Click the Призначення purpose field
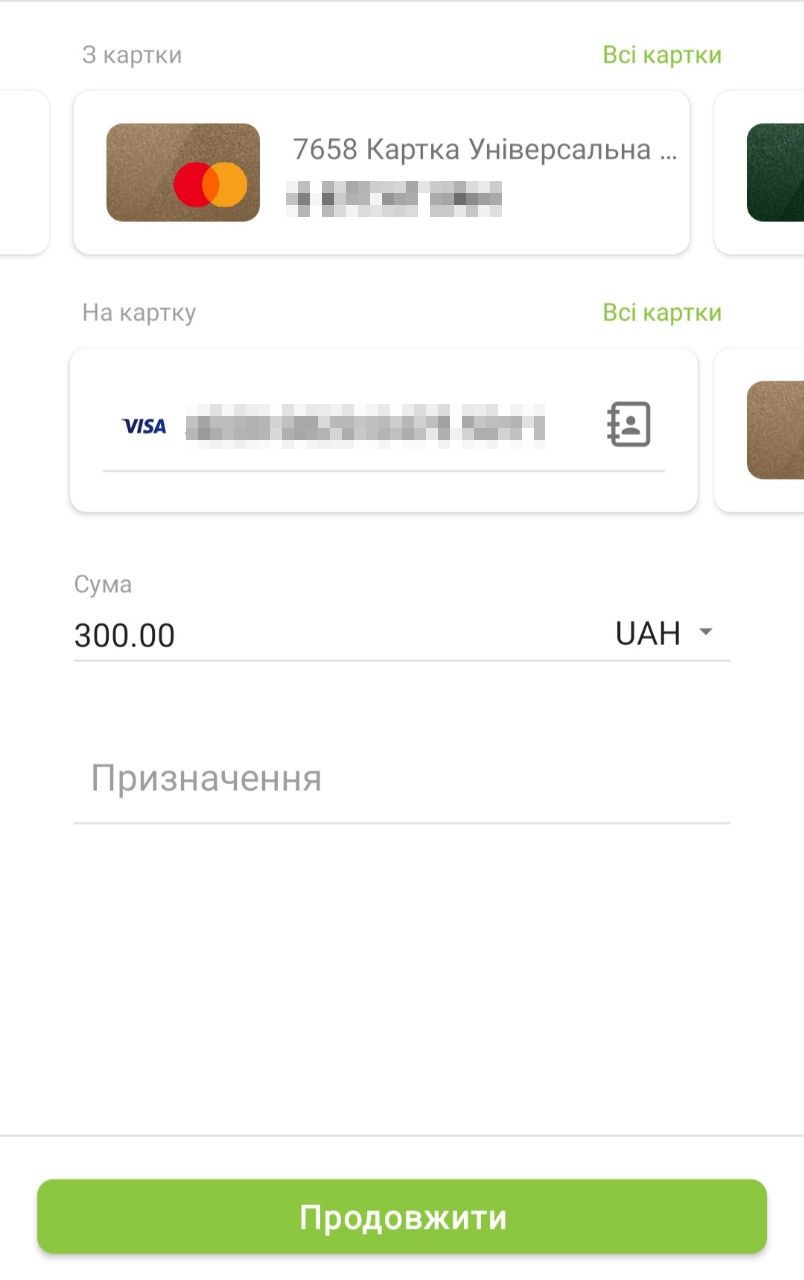Viewport: 804px width, 1280px height. click(205, 777)
